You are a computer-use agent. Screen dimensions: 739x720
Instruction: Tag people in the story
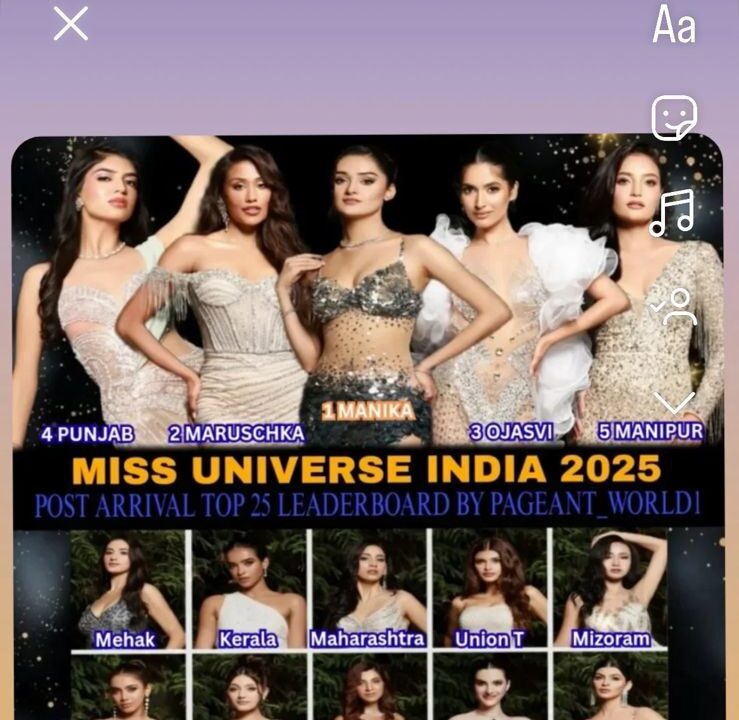point(675,306)
